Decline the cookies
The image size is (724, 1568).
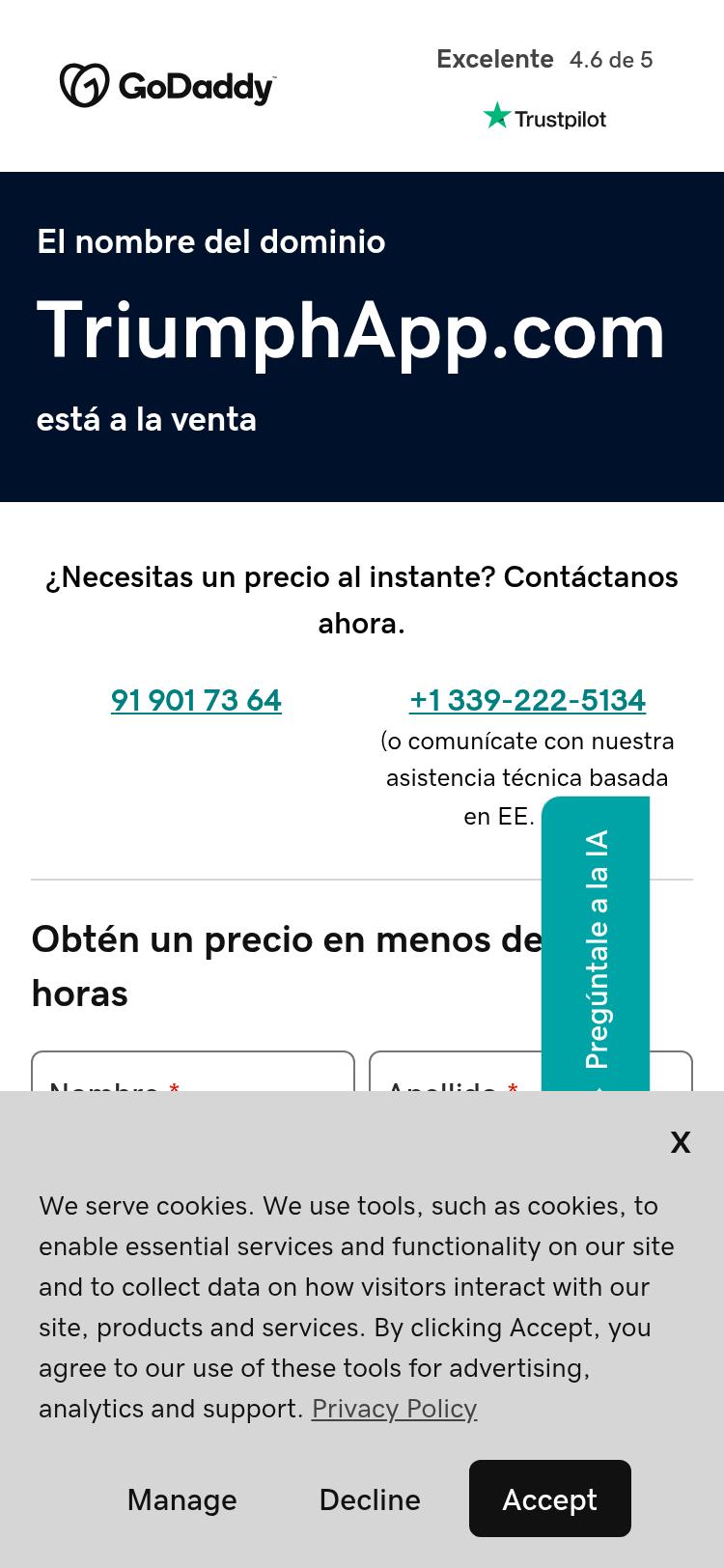[369, 1498]
